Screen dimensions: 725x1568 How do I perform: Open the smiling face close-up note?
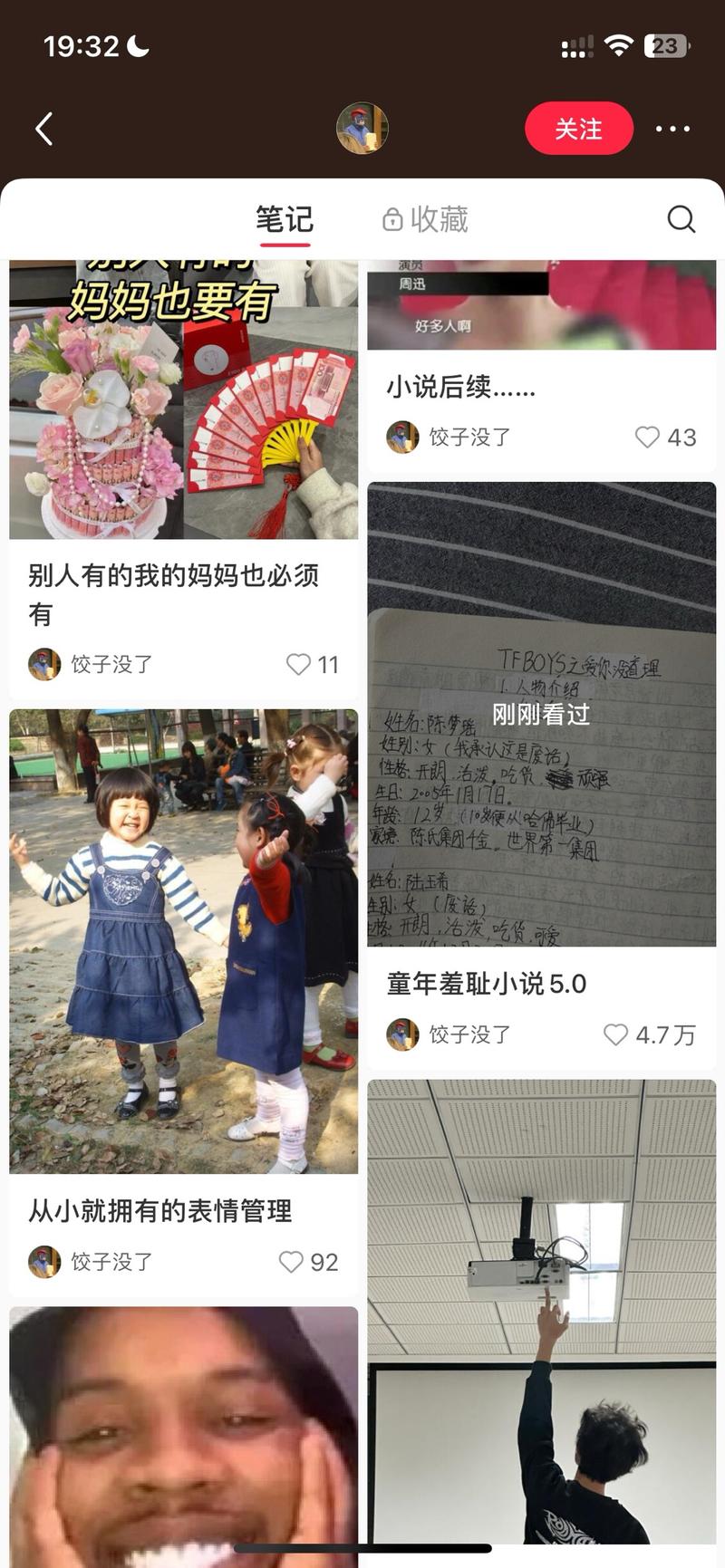pos(183,1437)
